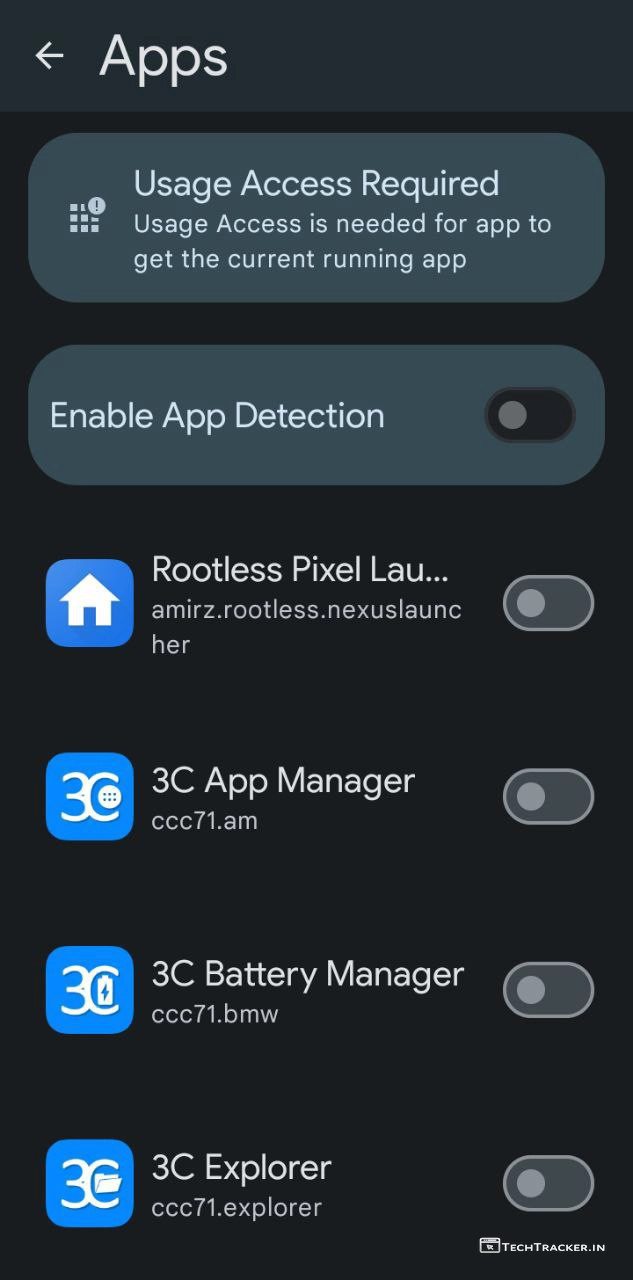Viewport: 633px width, 1280px height.
Task: Open the Usage Access Required card
Action: 316,218
